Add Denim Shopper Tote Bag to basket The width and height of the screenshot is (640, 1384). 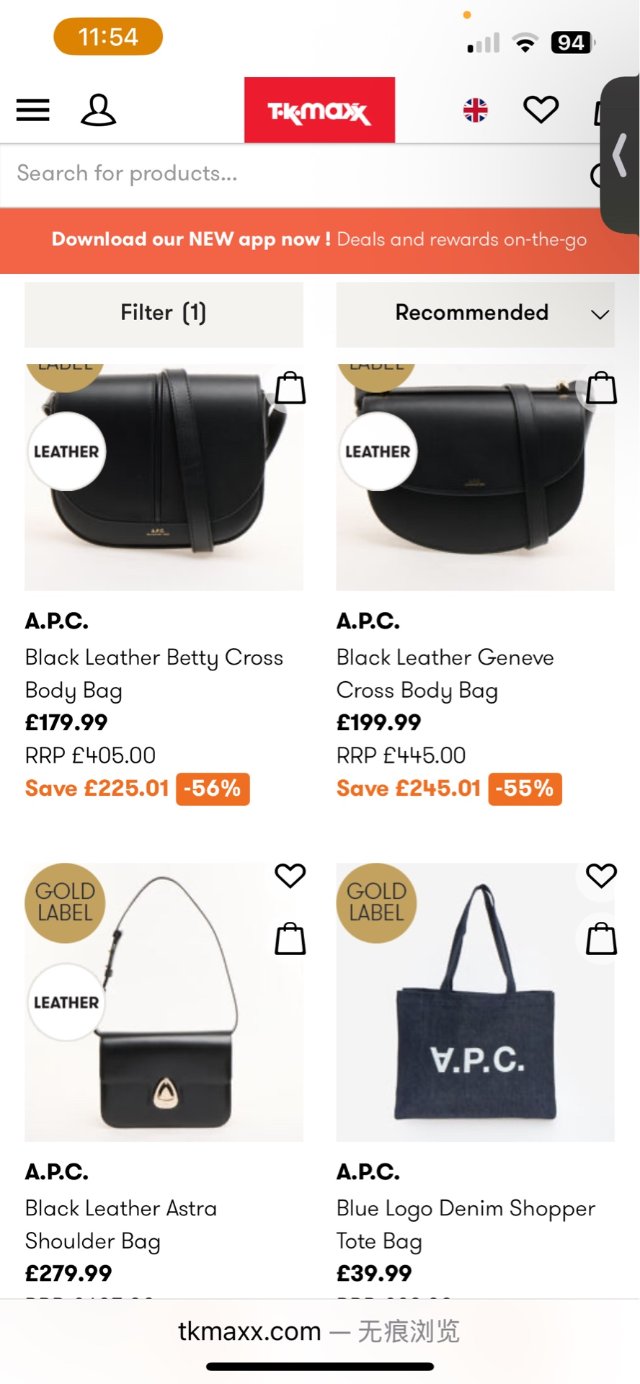coord(601,939)
